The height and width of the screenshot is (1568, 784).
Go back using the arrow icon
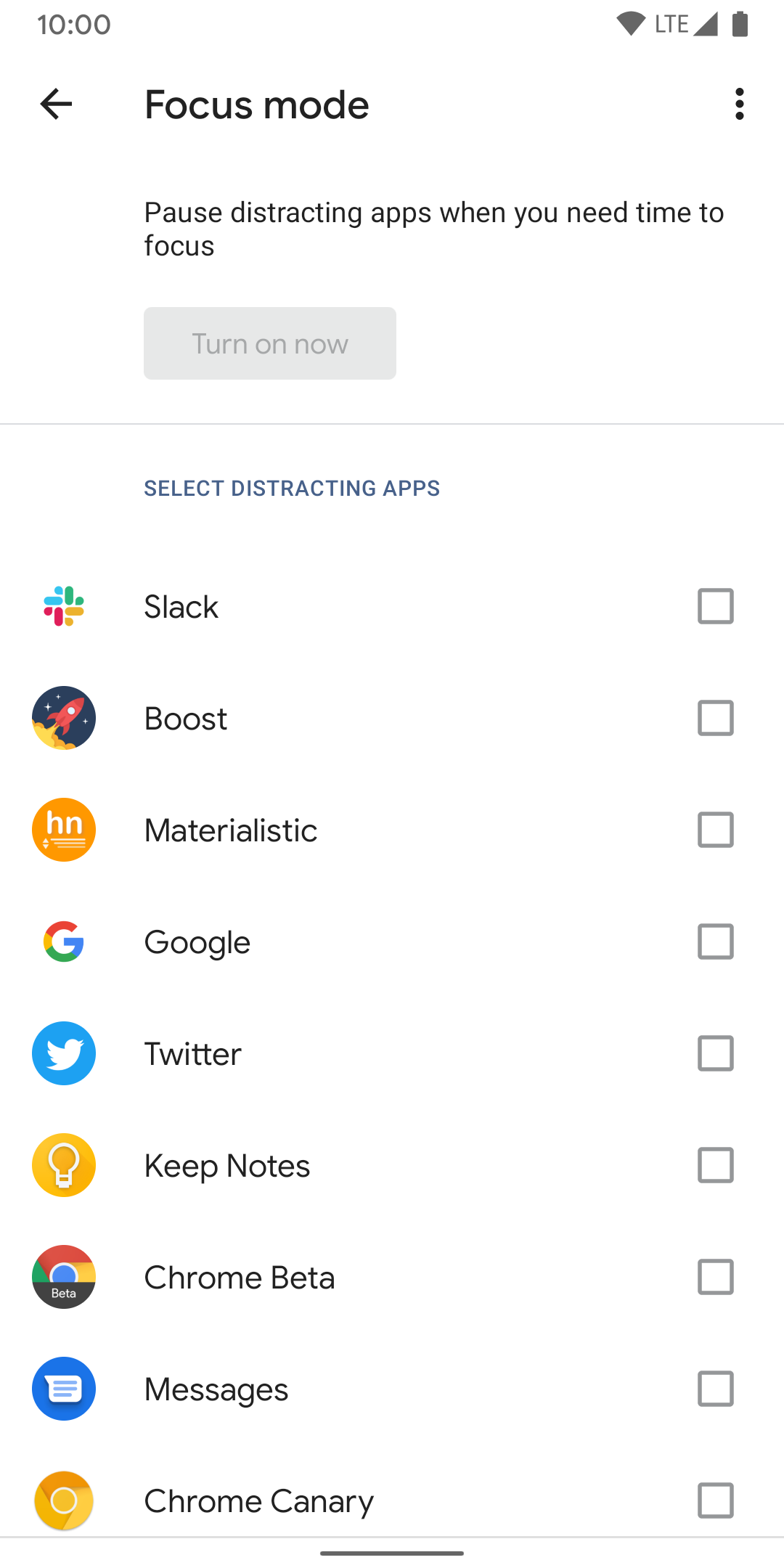pos(56,105)
